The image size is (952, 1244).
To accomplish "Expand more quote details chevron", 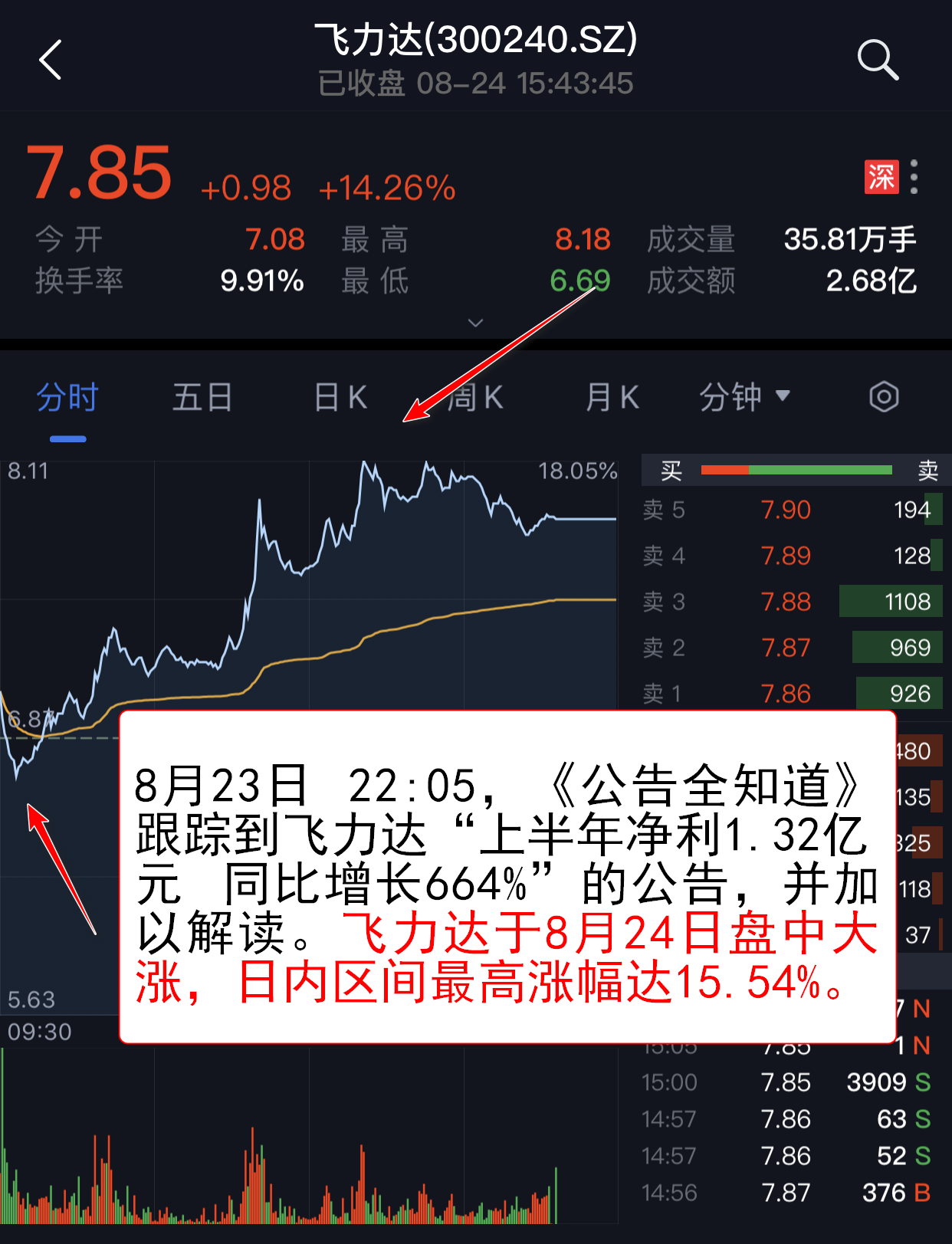I will pos(475,323).
